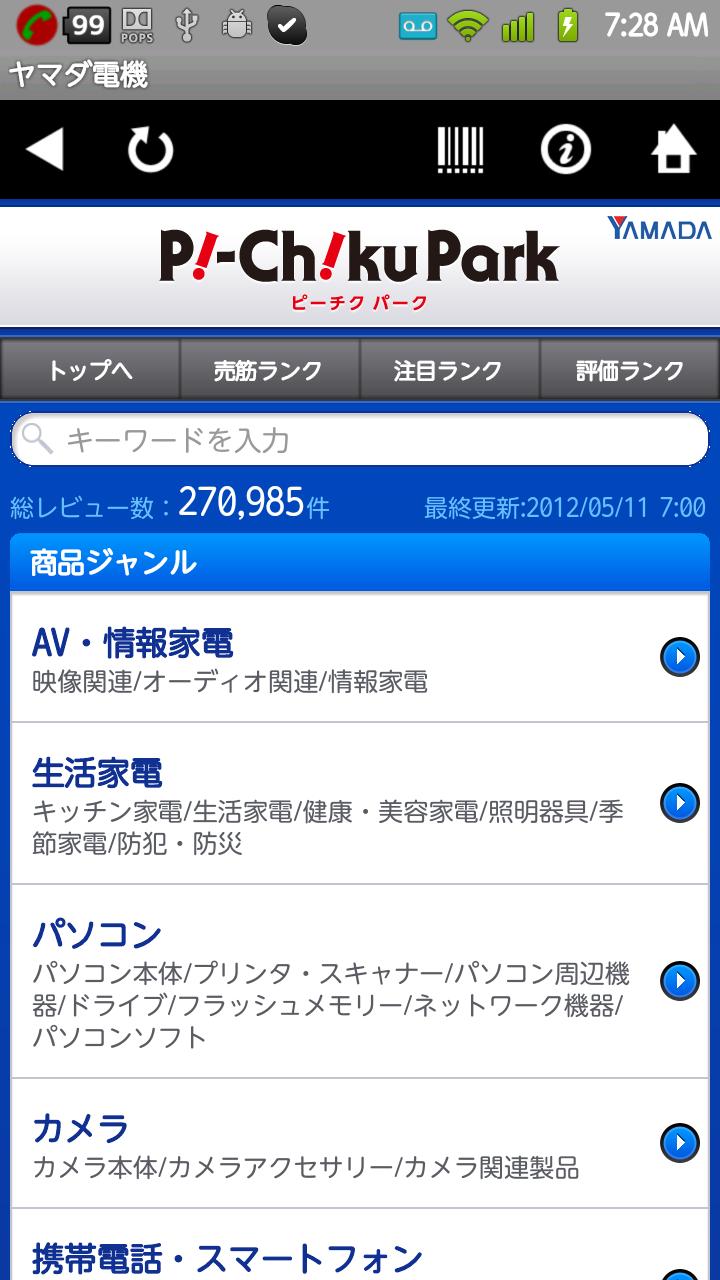Open the 生活家電 category
The width and height of the screenshot is (720, 1280).
[x=360, y=803]
